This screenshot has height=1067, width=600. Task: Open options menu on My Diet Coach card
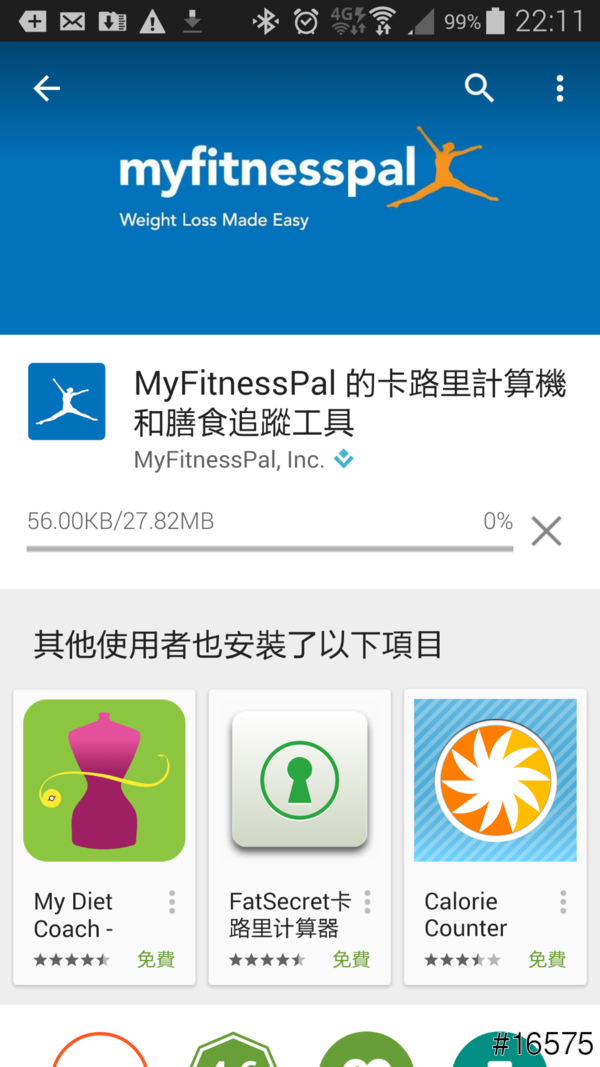(x=172, y=902)
